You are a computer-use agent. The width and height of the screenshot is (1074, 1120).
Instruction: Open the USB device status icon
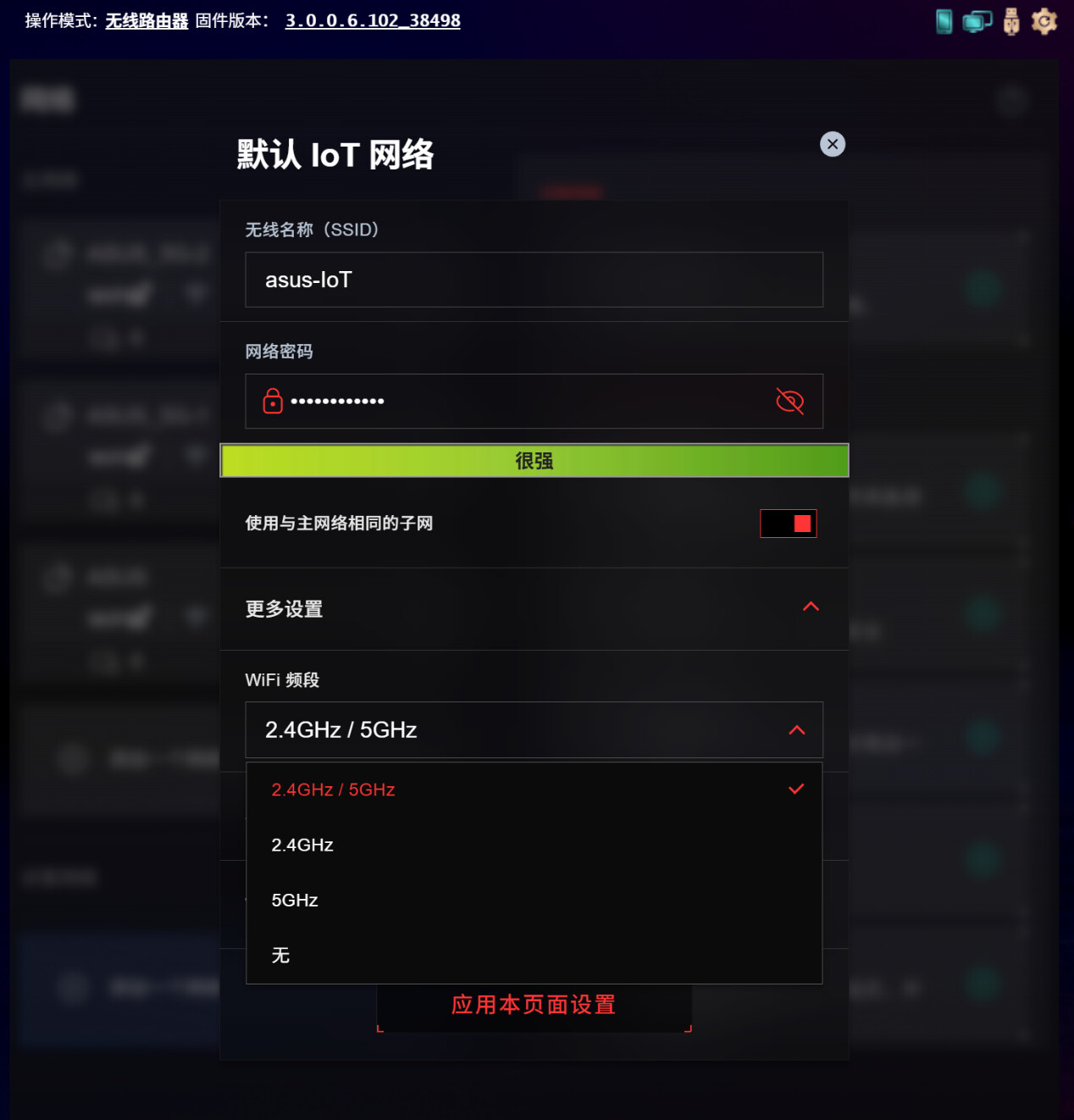[x=1011, y=21]
